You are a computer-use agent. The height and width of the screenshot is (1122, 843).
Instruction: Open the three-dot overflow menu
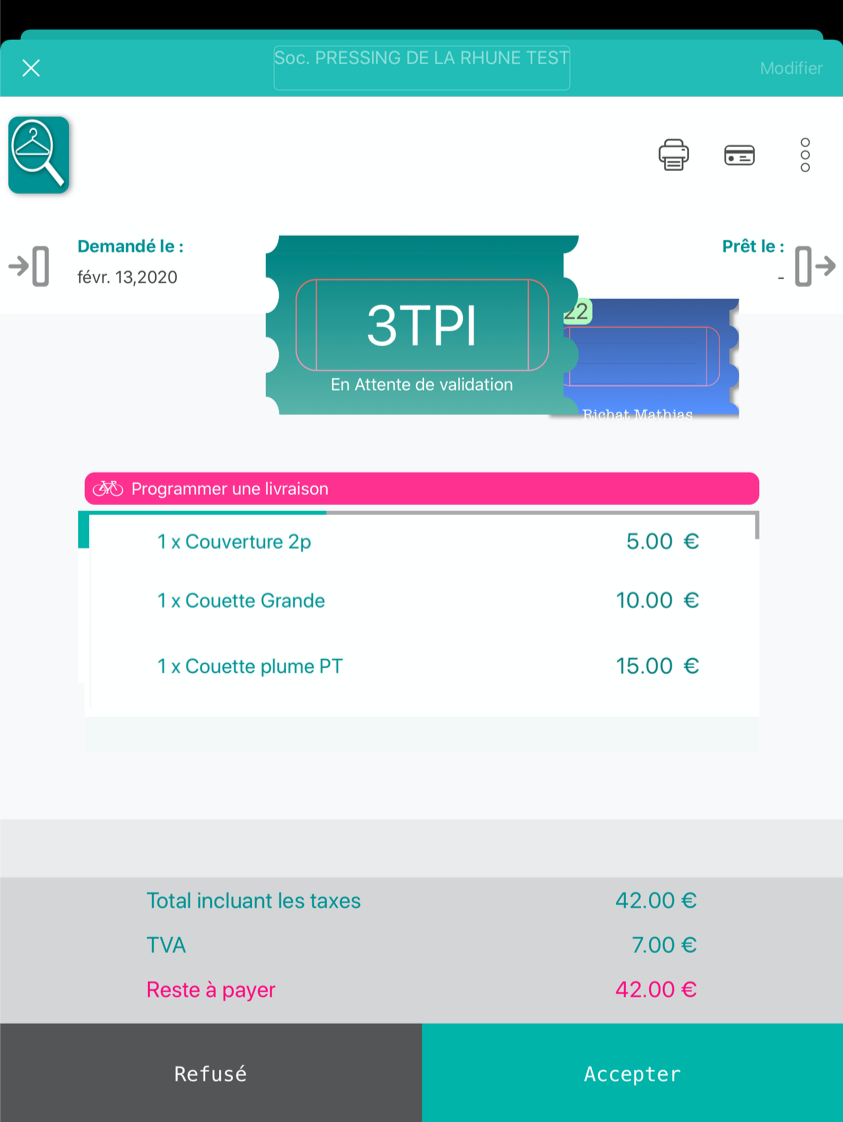805,155
